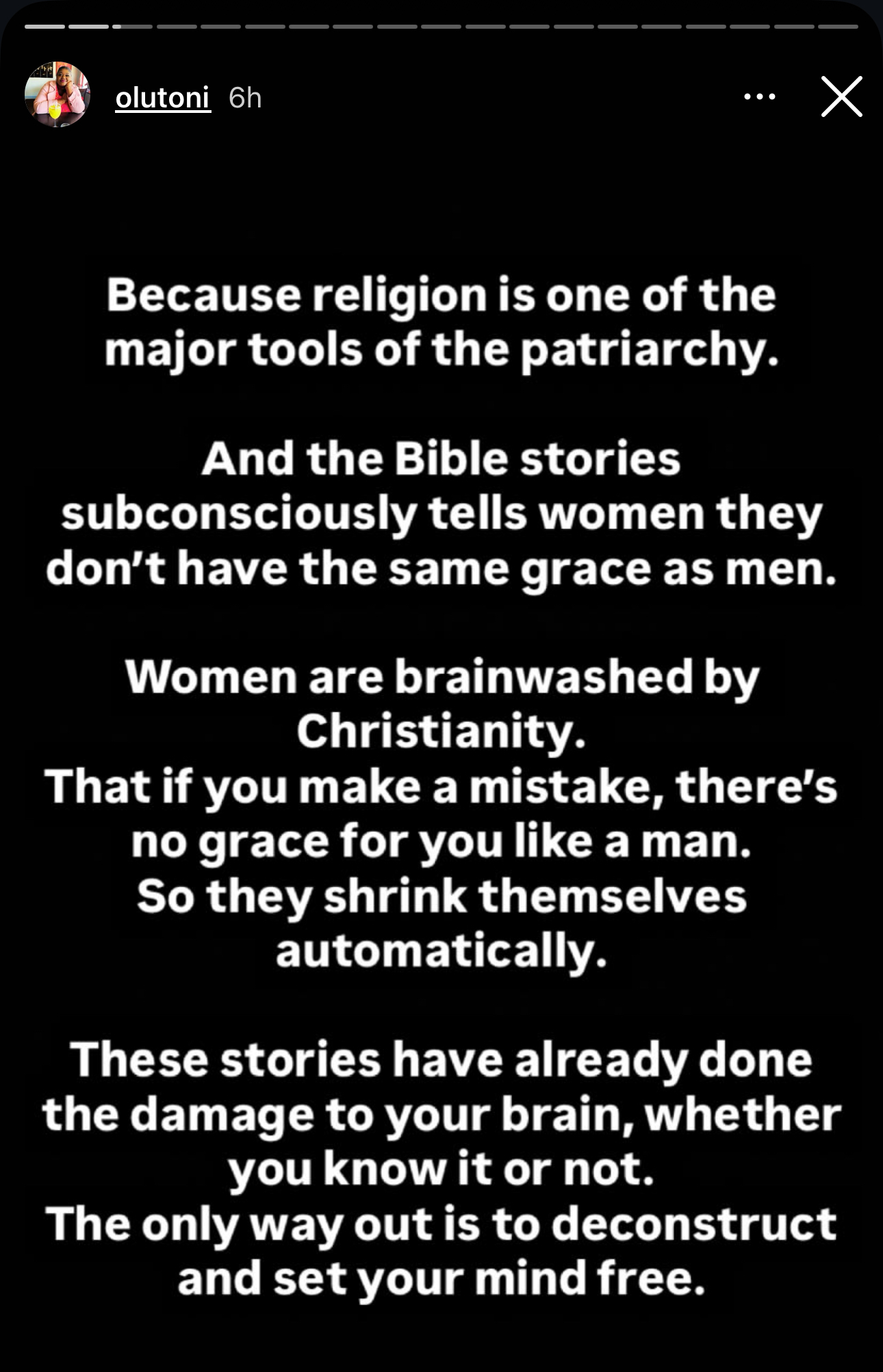This screenshot has width=883, height=1372.
Task: Close the story viewer
Action: click(841, 96)
